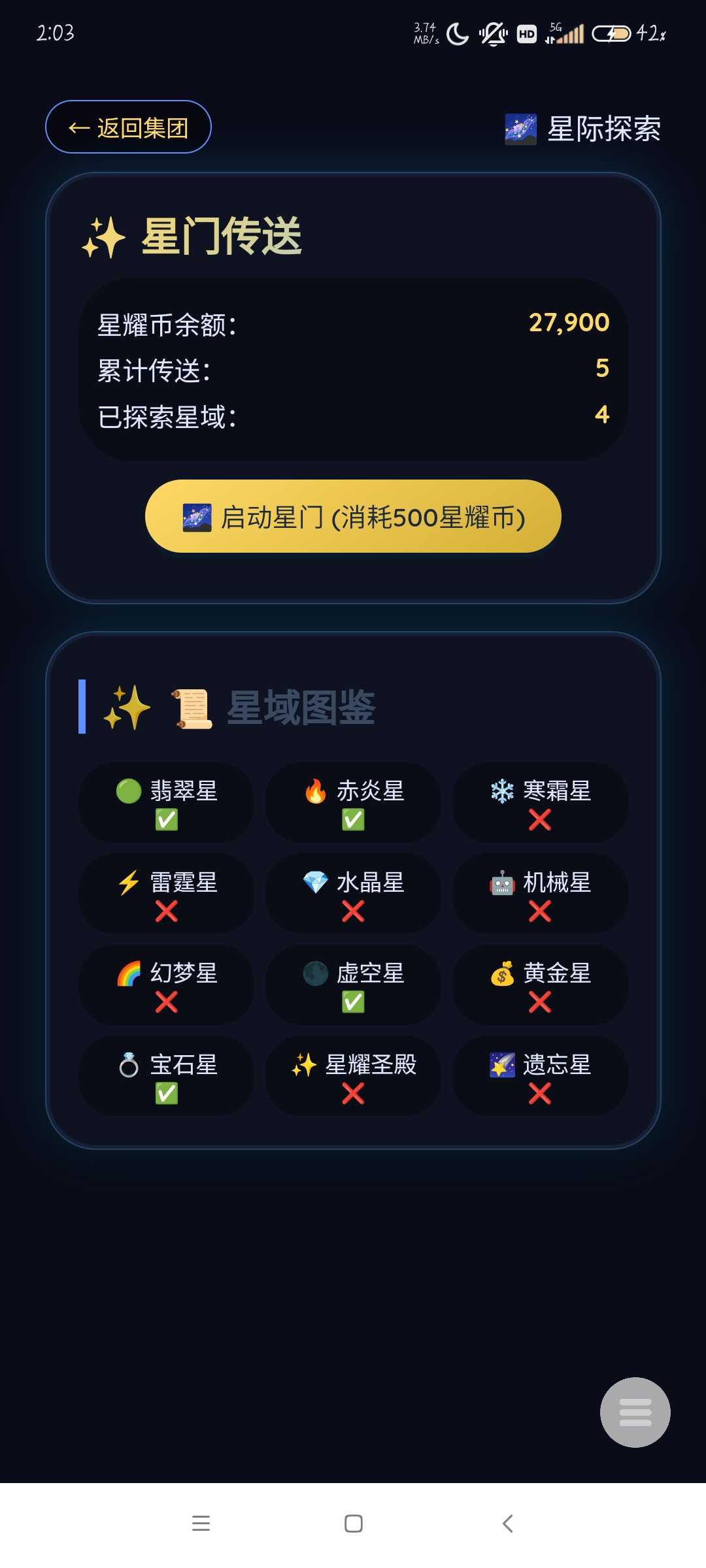
Task: Open the system recent apps view
Action: coord(201,1524)
